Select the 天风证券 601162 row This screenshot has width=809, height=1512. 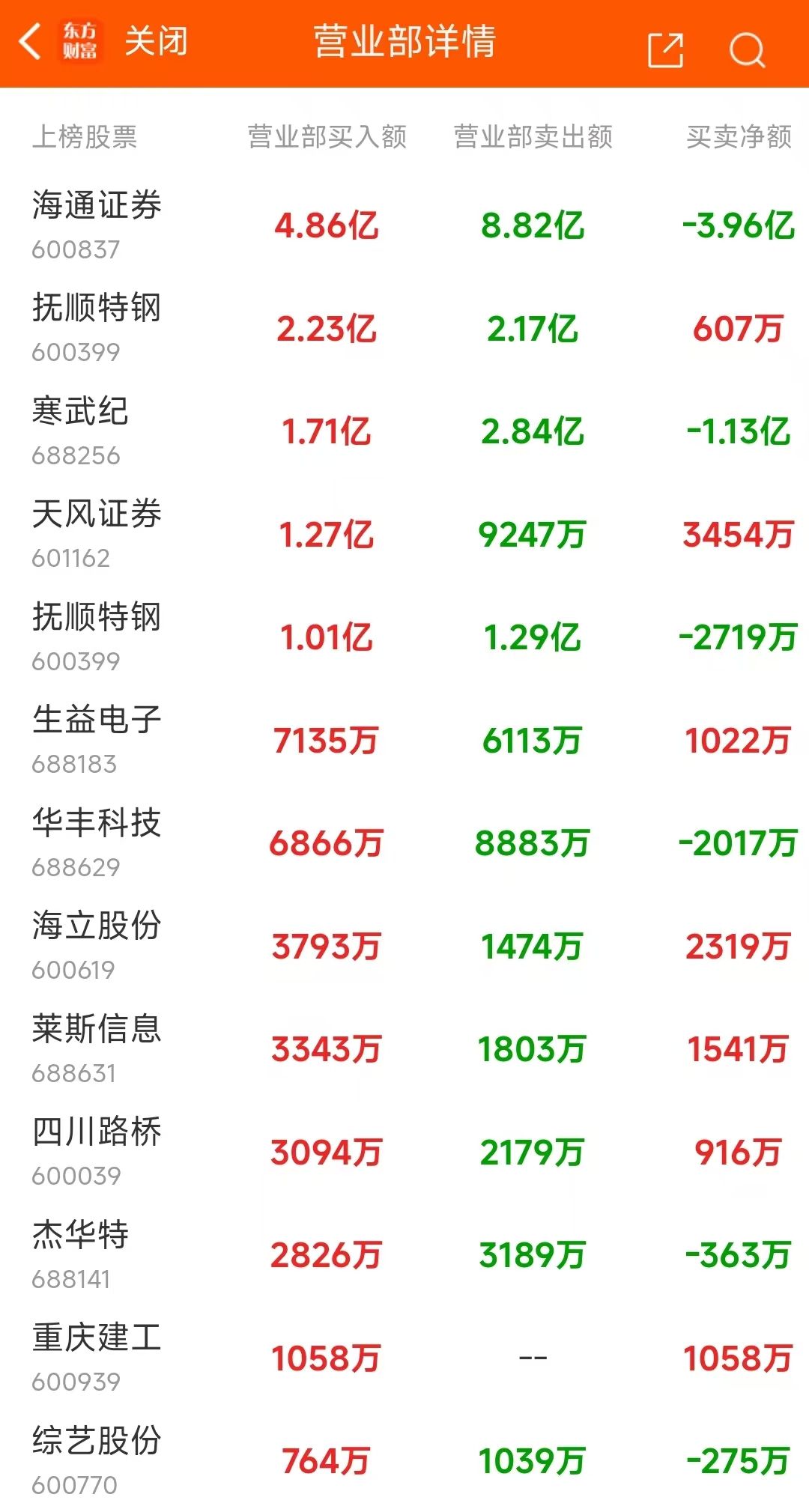coord(404,535)
